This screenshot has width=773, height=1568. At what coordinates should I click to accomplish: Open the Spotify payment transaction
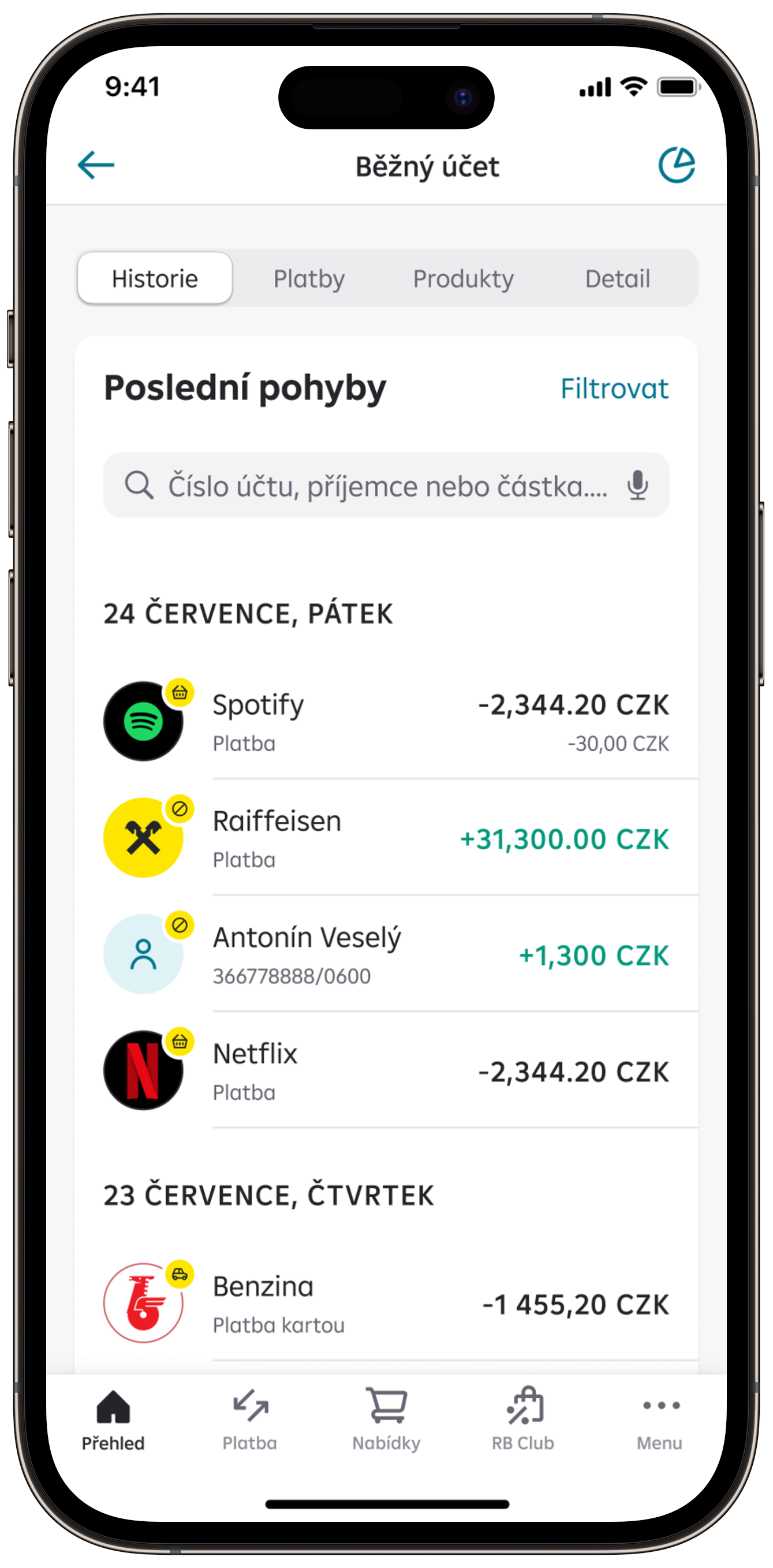tap(386, 722)
